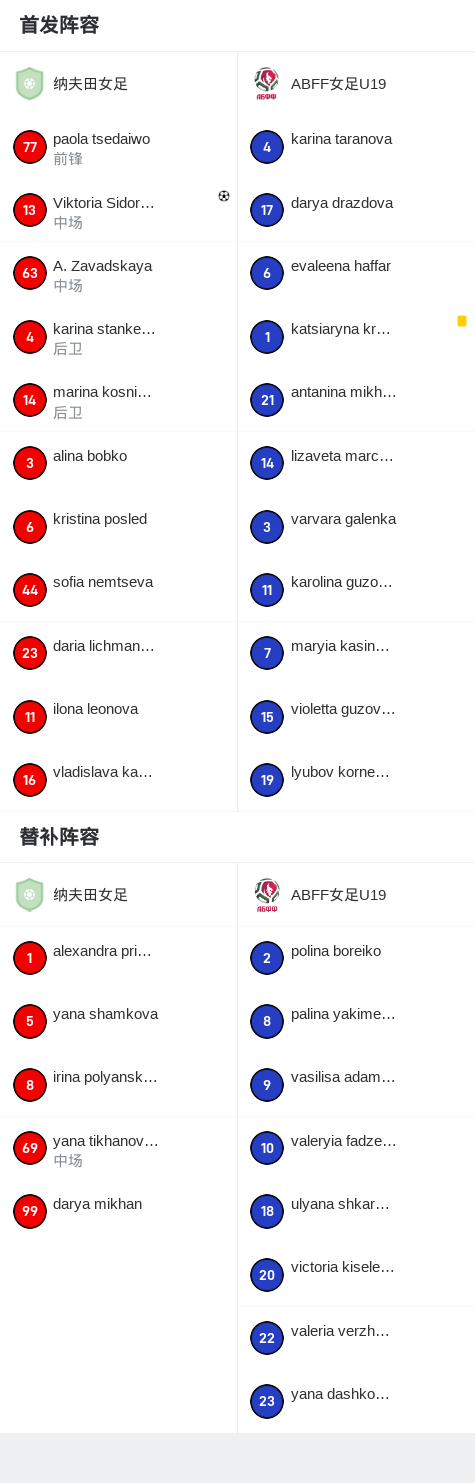Open varvara galenka's profile
Image resolution: width=475 pixels, height=1483 pixels.
click(x=356, y=527)
